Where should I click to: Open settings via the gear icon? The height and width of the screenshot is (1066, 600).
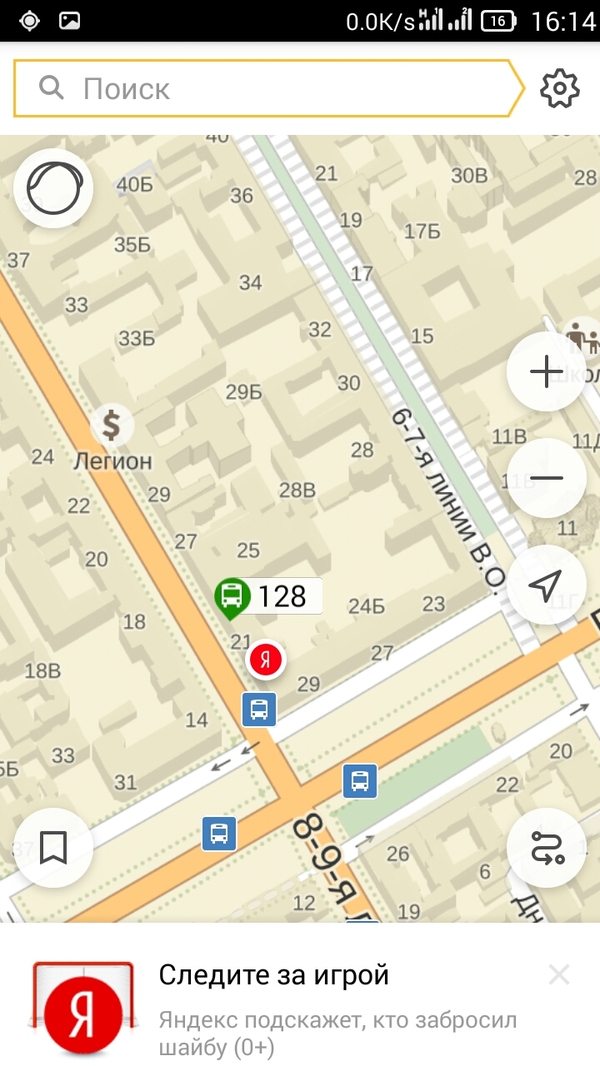(x=559, y=89)
